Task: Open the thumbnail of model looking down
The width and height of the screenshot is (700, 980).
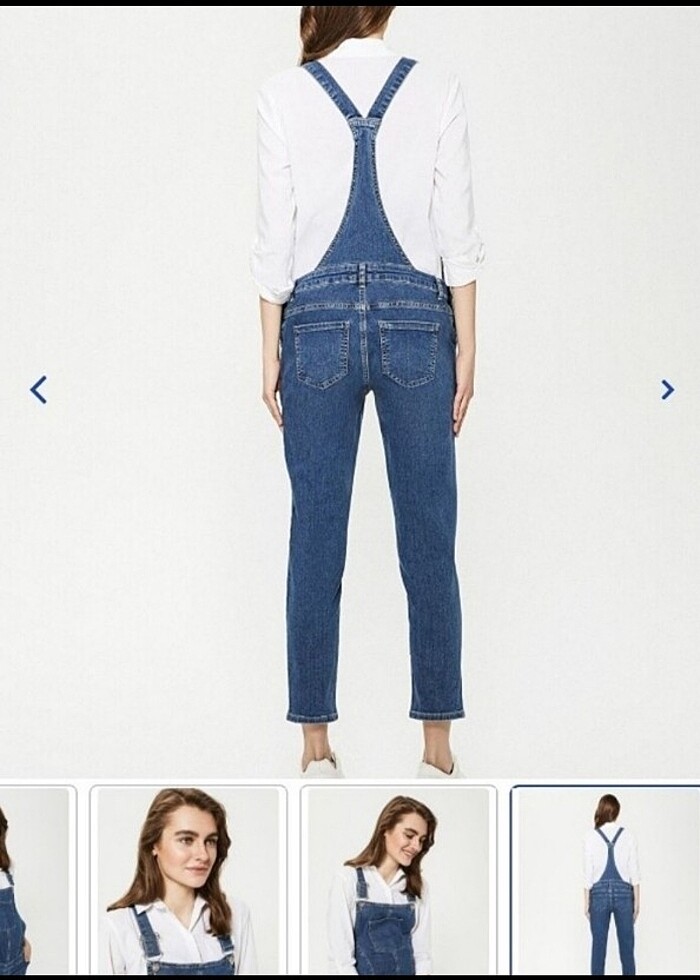Action: pos(398,880)
